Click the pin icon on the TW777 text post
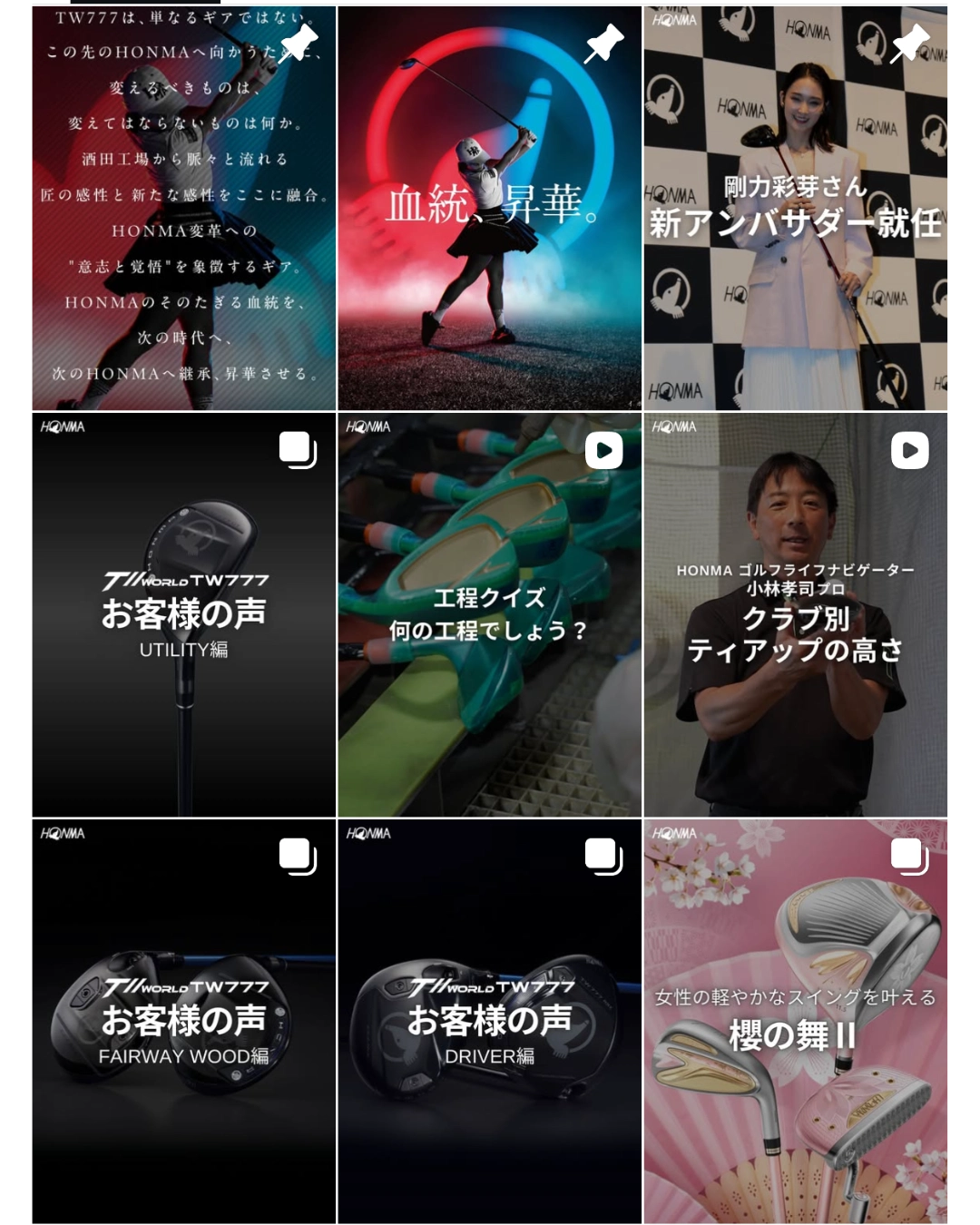This screenshot has width=980, height=1225. click(299, 41)
